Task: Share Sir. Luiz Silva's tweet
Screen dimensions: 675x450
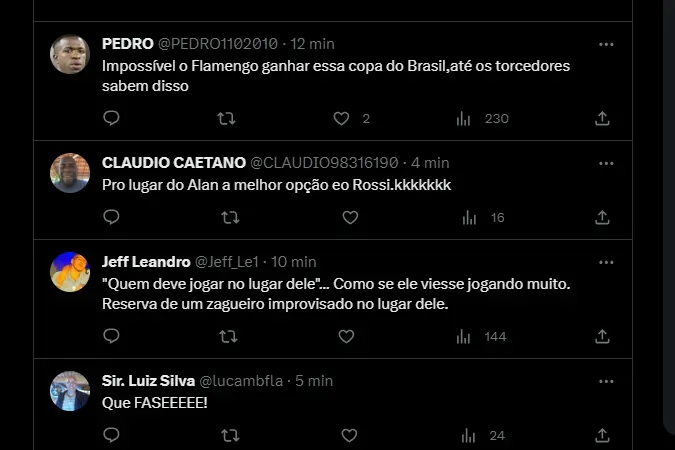Action: (602, 435)
